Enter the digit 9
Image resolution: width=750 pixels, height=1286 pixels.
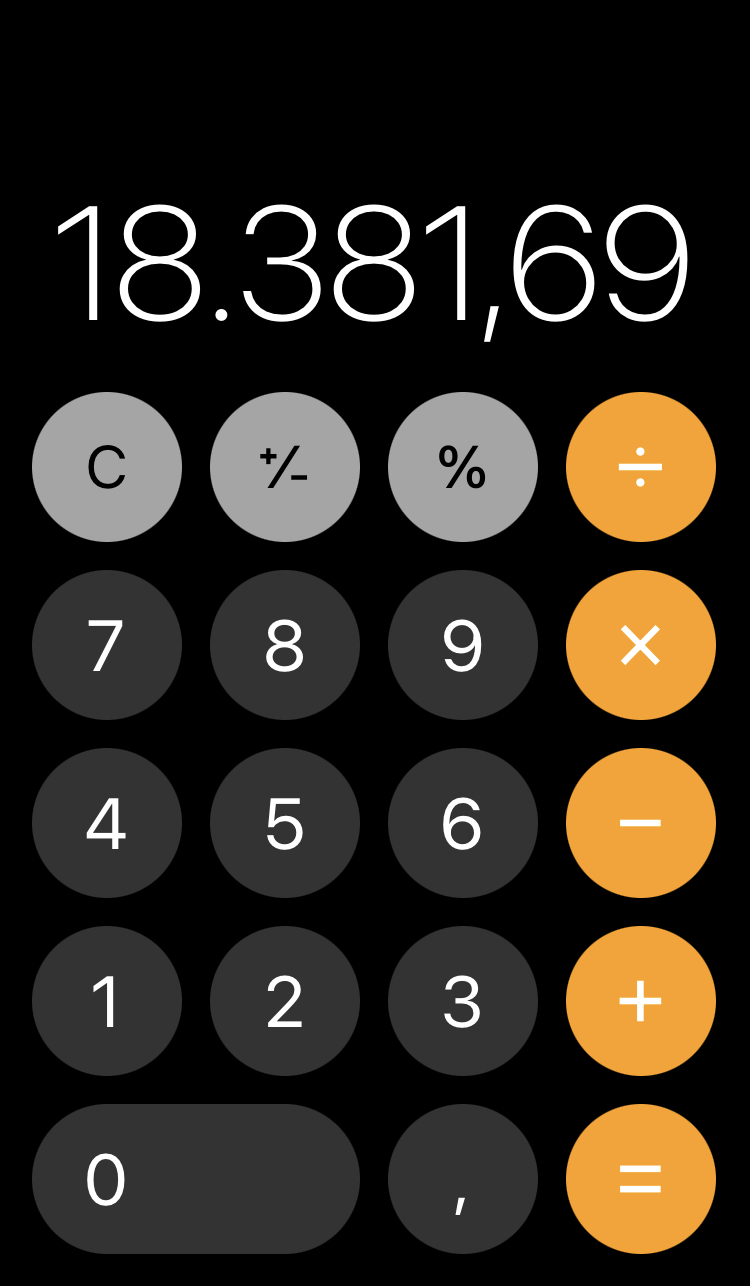[463, 645]
